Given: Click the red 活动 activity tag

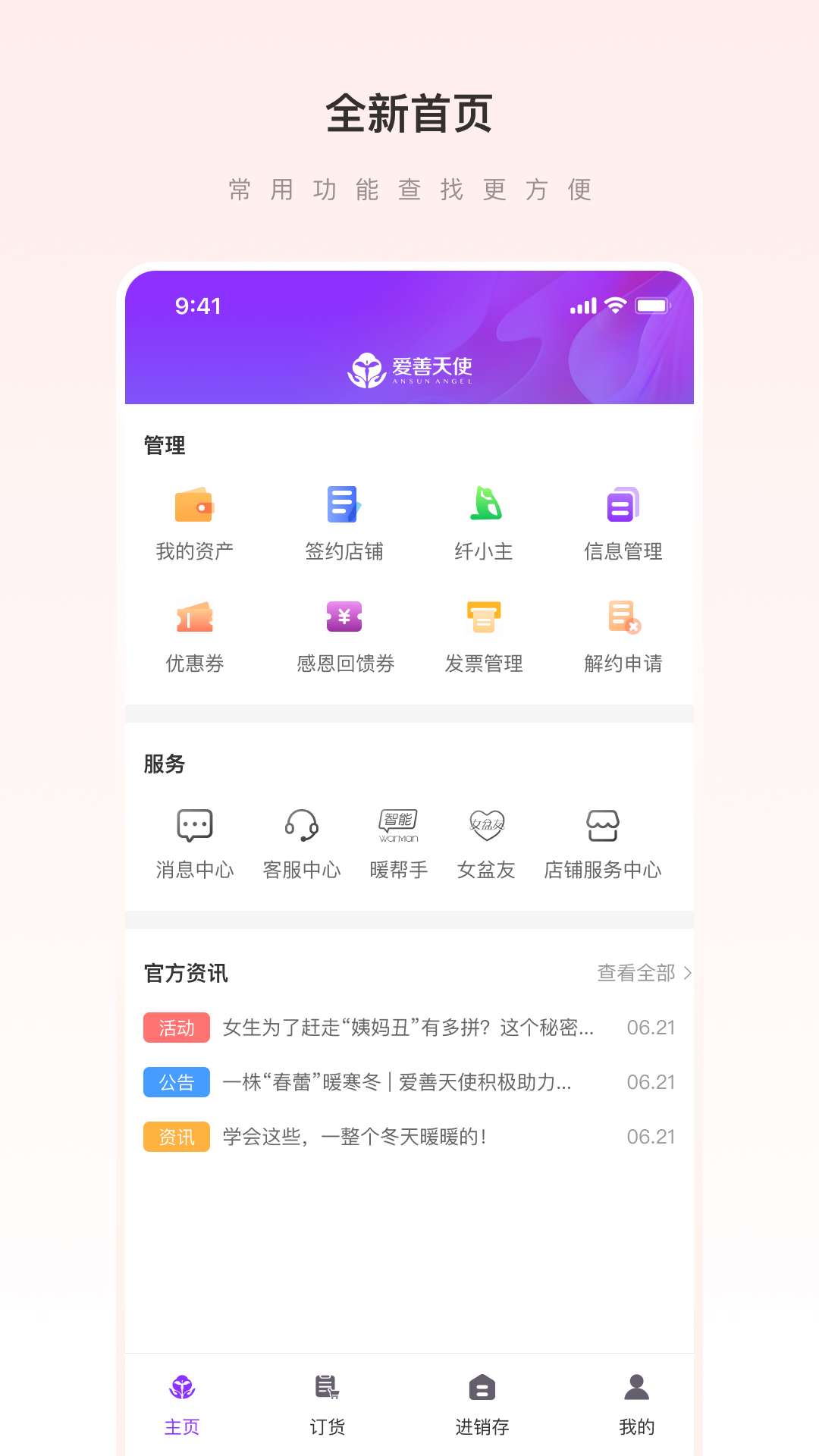Looking at the screenshot, I should point(176,1028).
